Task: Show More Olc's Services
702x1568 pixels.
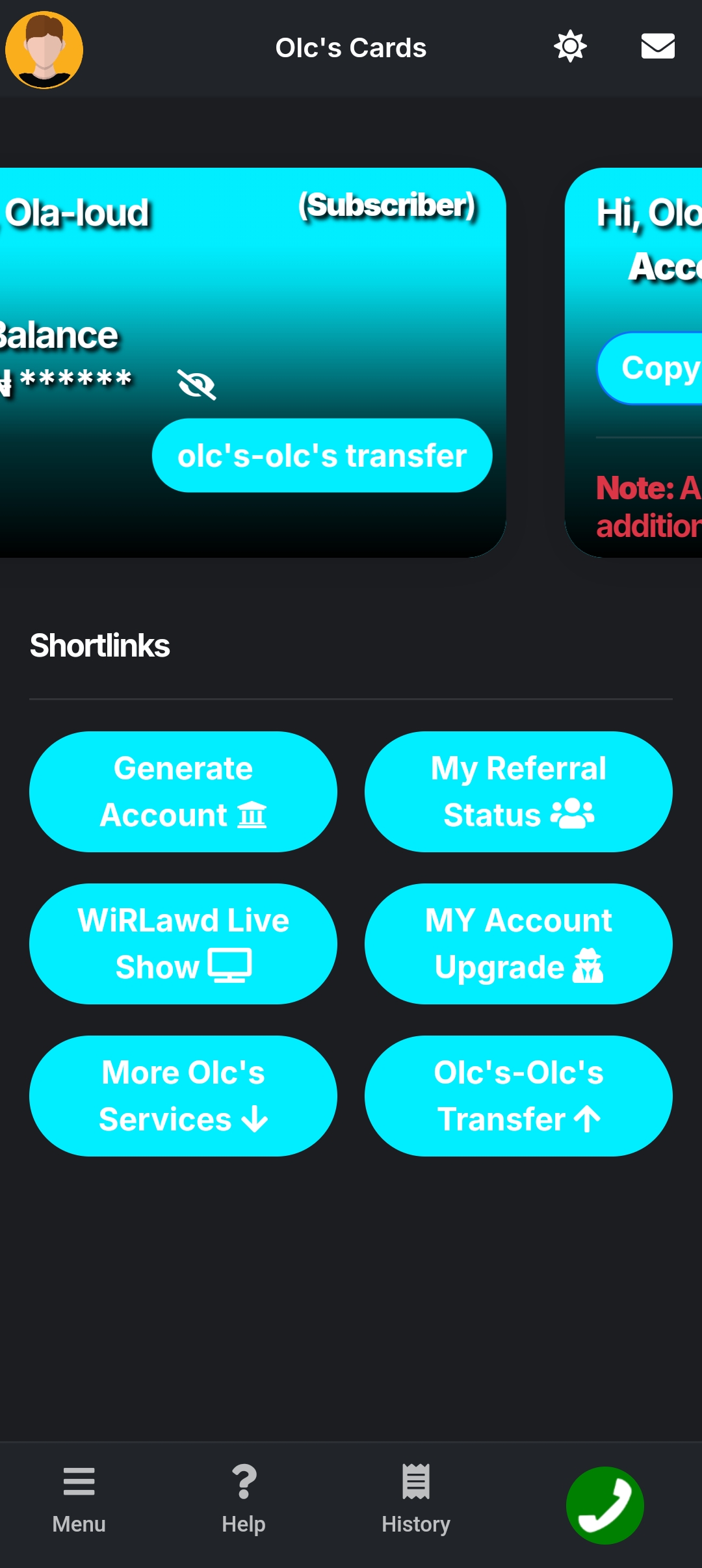Action: (x=183, y=1095)
